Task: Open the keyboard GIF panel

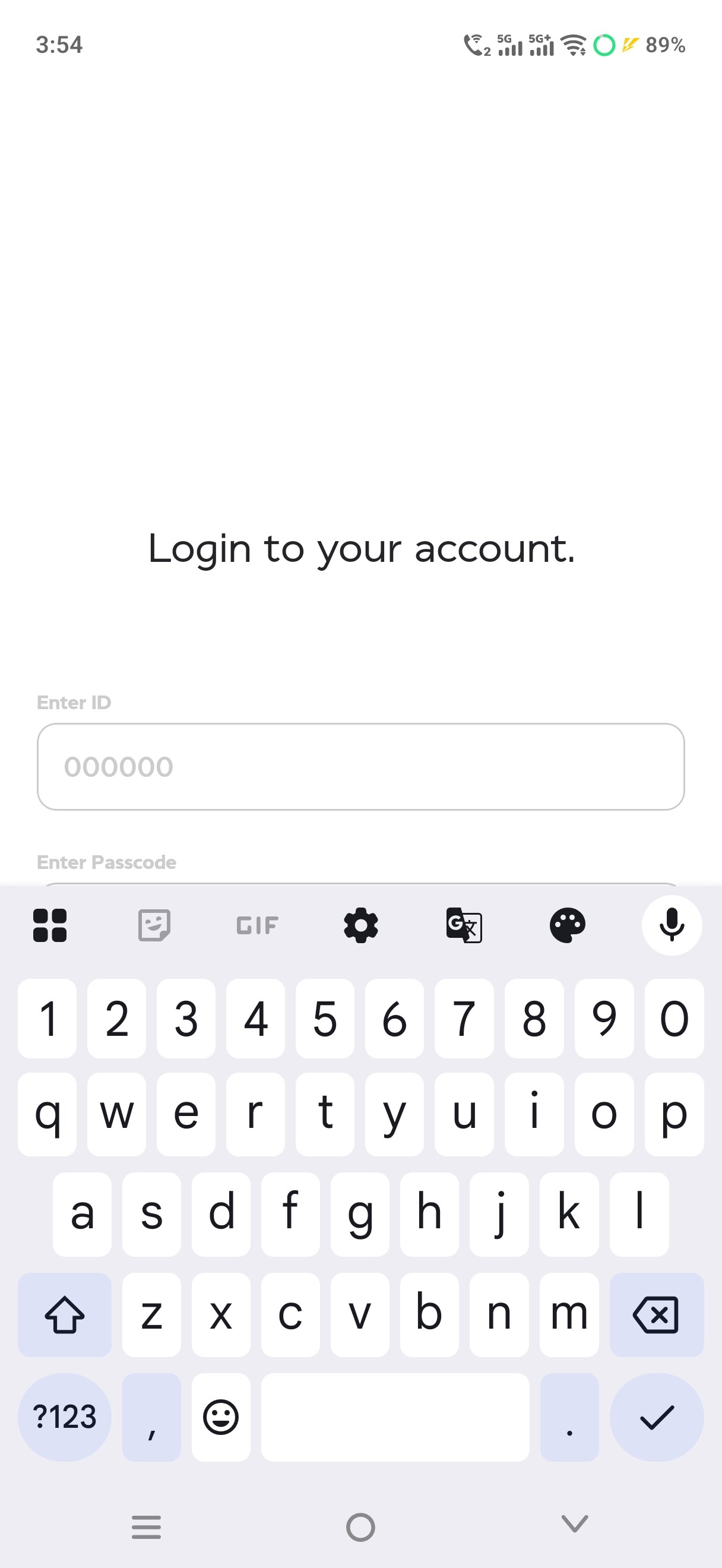Action: click(257, 925)
